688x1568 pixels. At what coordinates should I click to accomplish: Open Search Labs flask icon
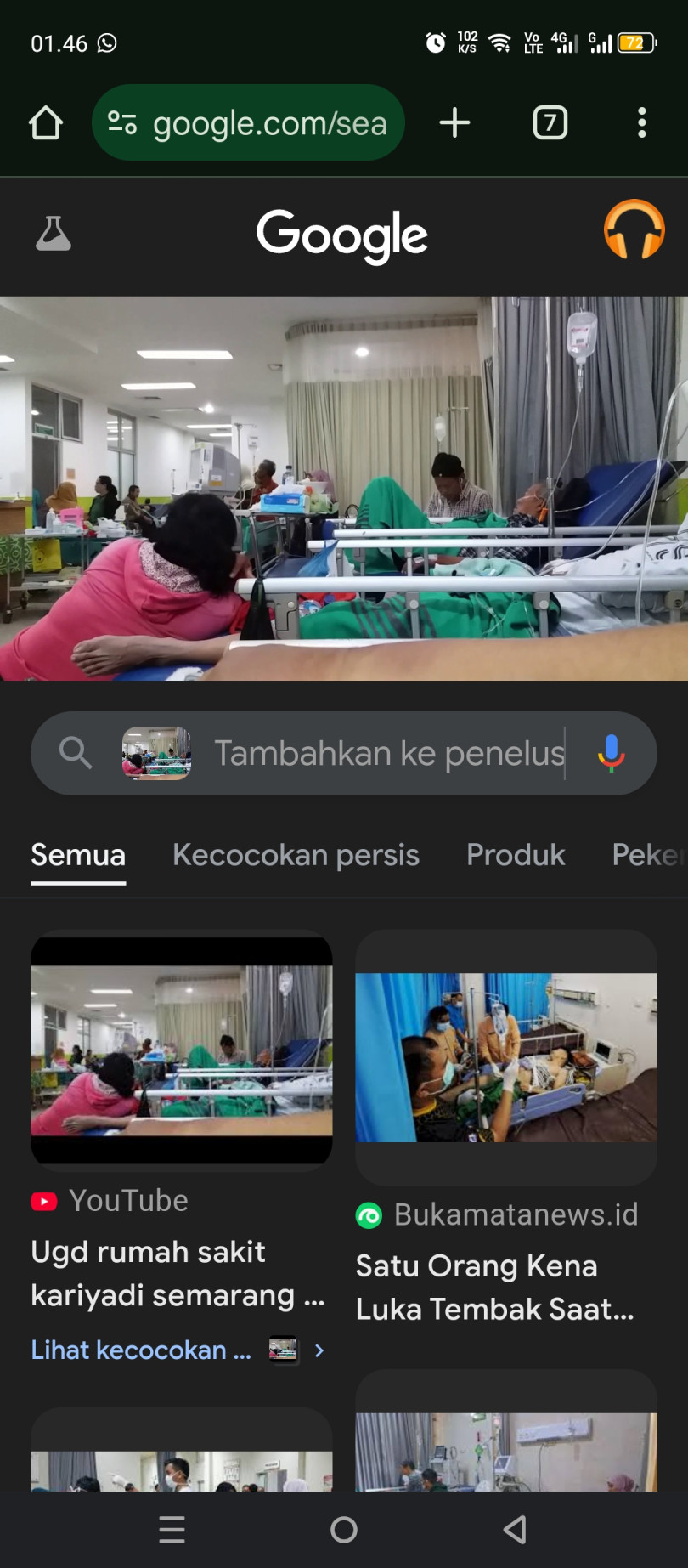pos(54,234)
